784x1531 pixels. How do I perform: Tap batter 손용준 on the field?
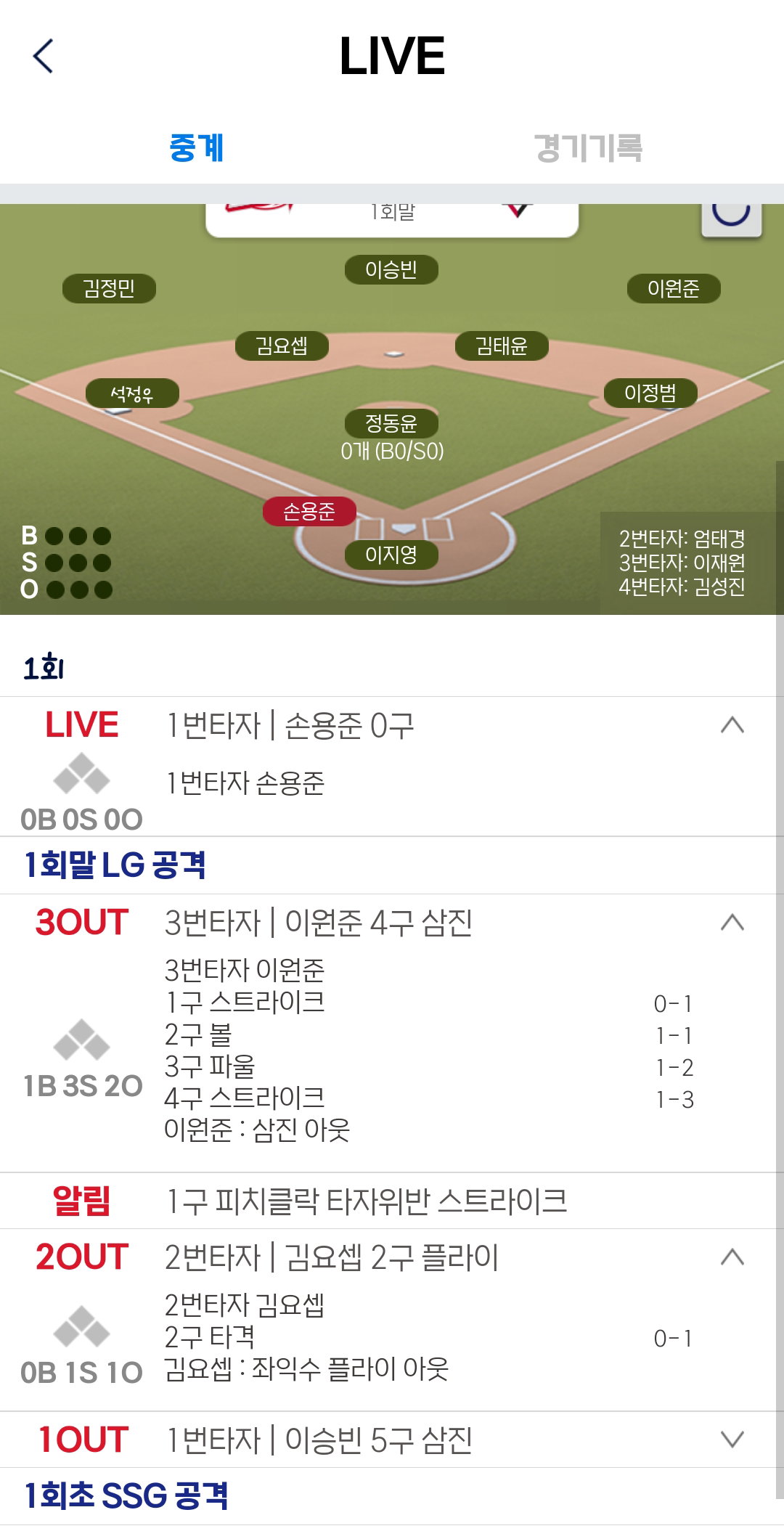(x=309, y=511)
